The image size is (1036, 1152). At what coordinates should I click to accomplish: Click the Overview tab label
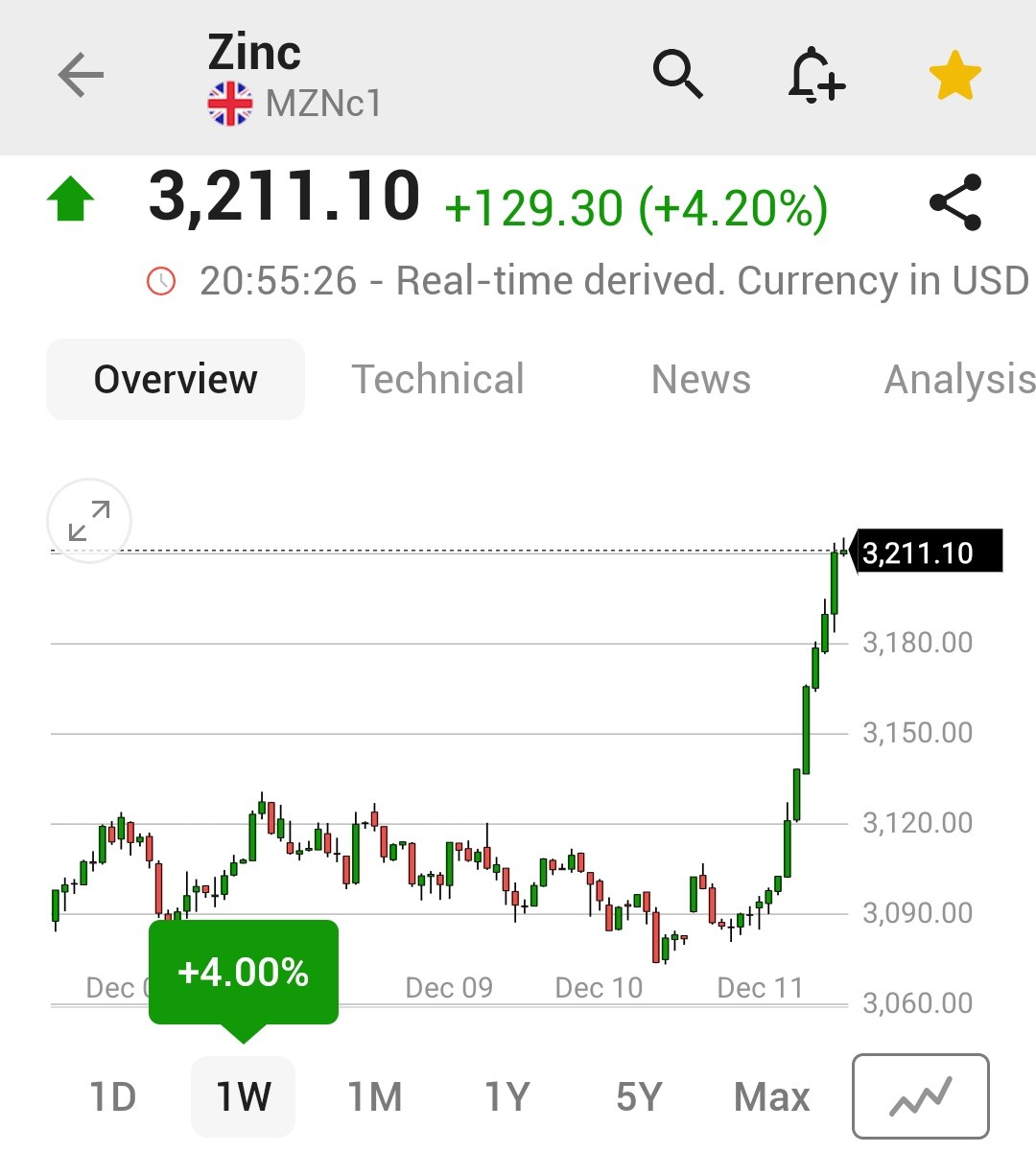click(x=175, y=379)
